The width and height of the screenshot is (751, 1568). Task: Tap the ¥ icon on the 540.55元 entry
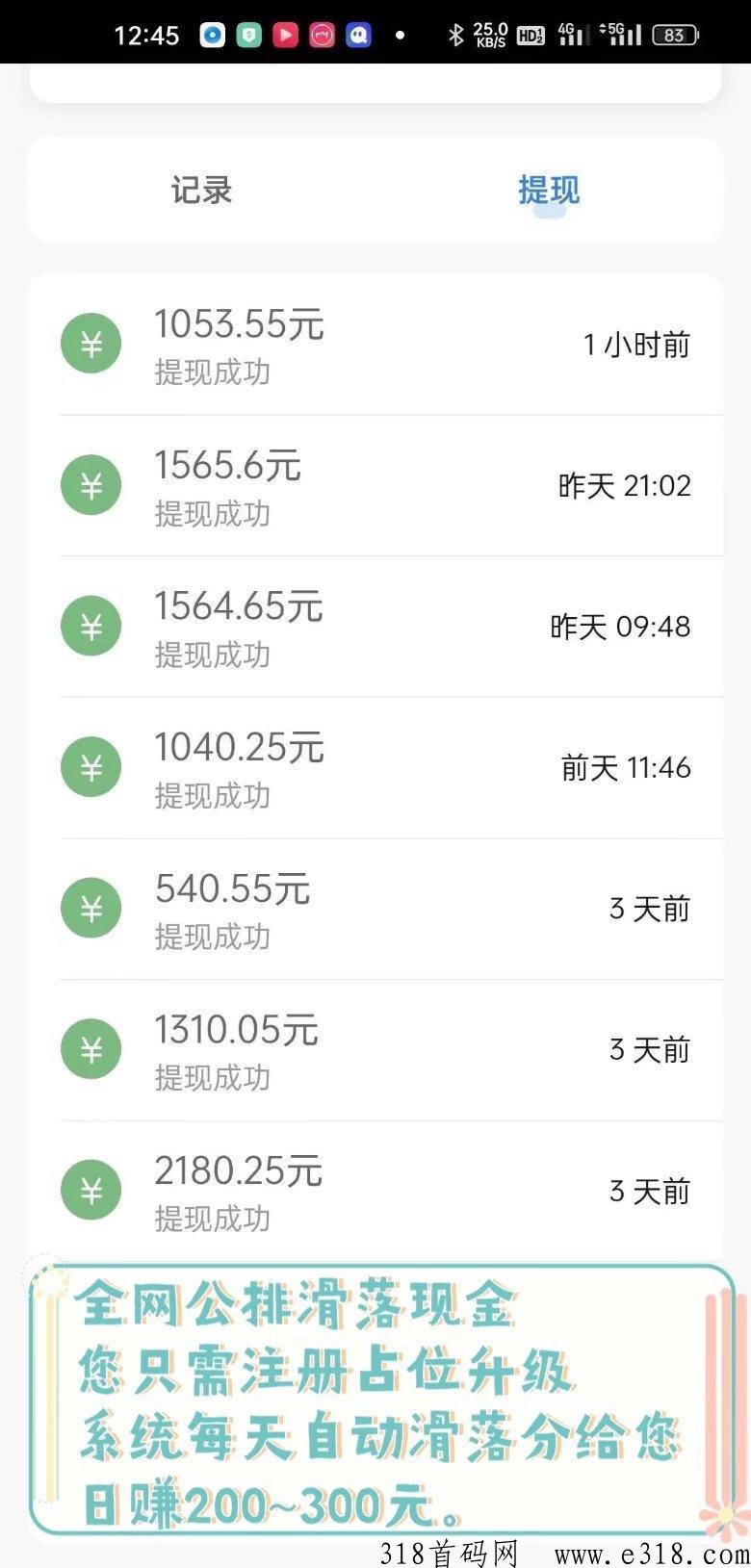point(91,907)
